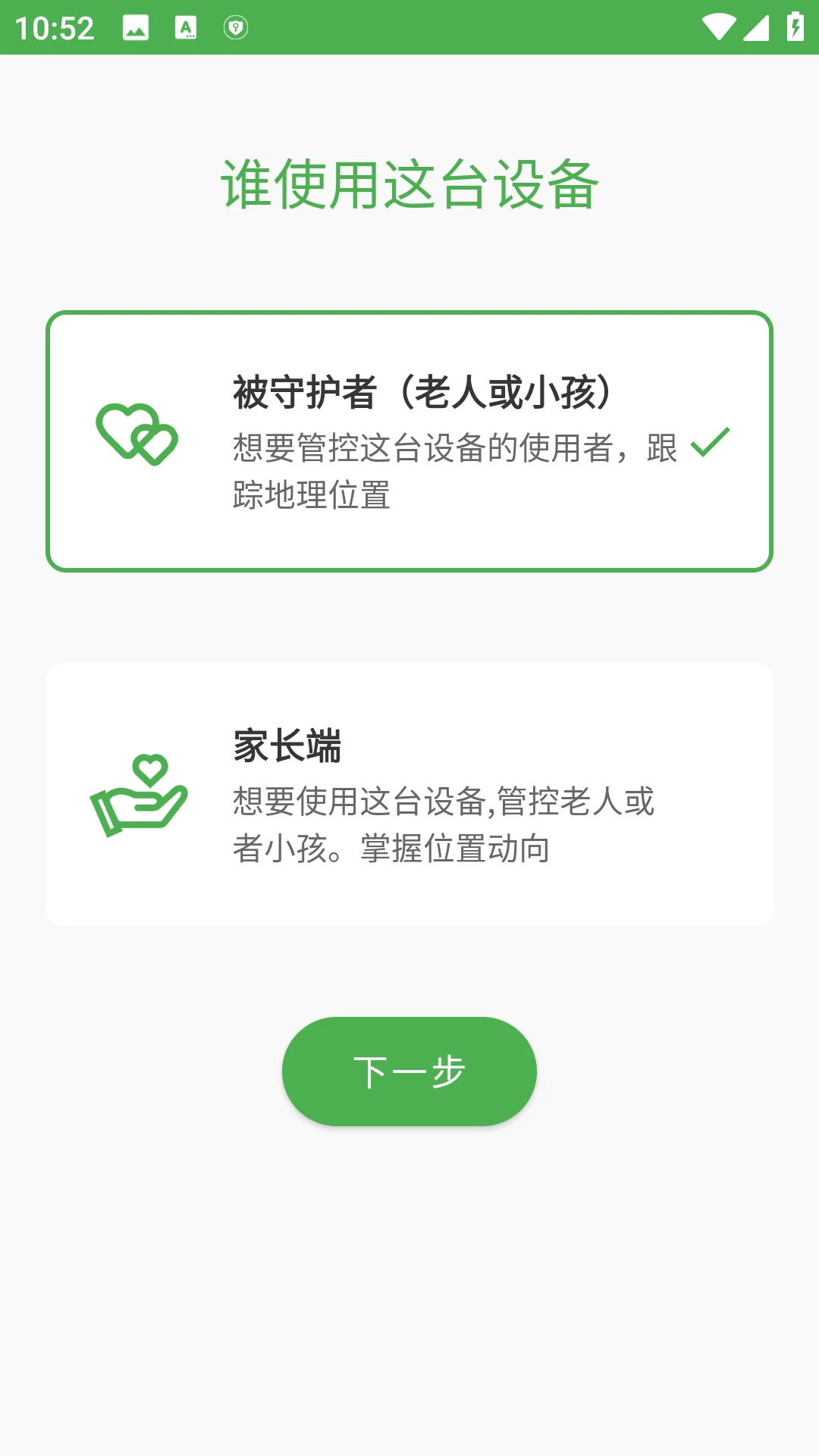Open the screenshot notification icon in status bar

(x=134, y=27)
